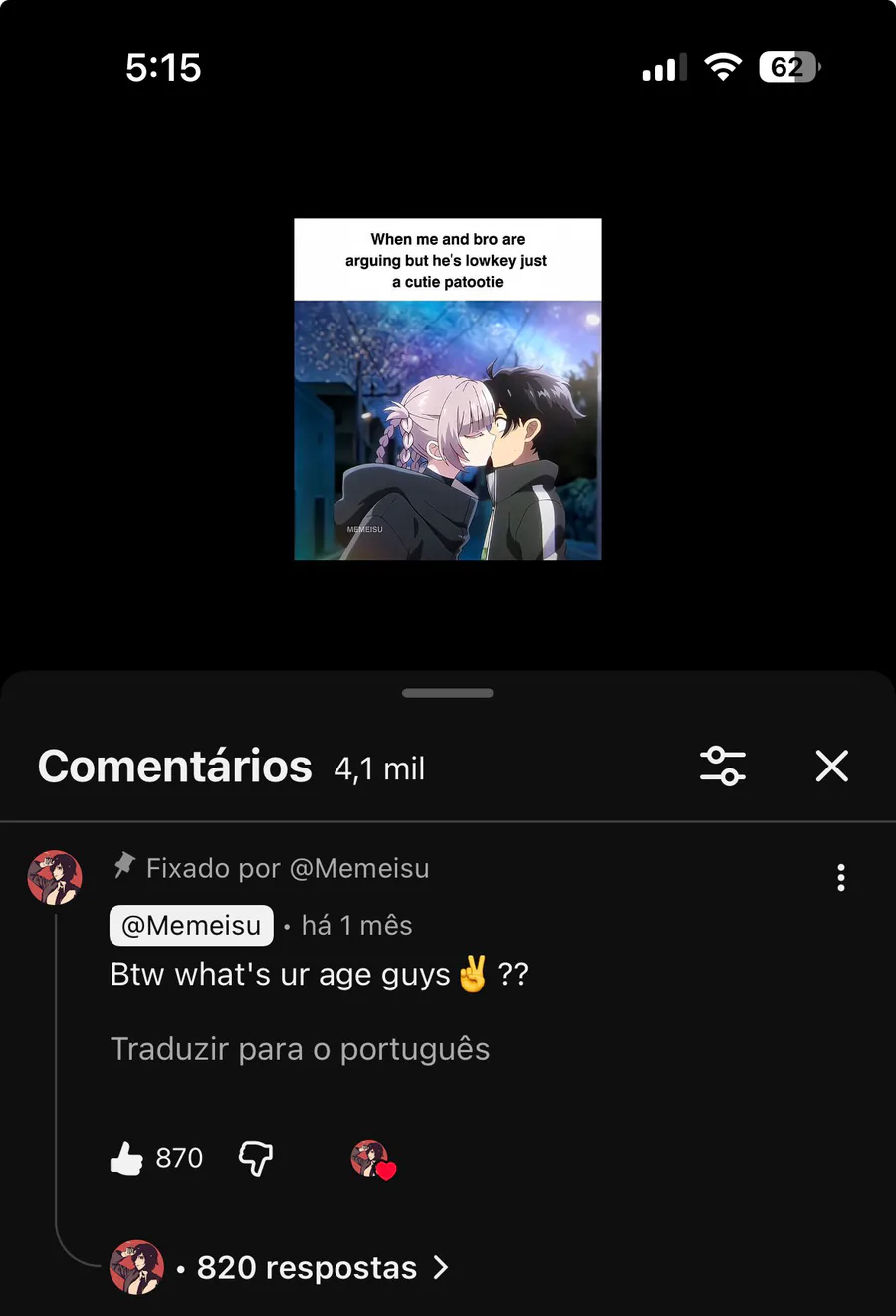The height and width of the screenshot is (1316, 896).
Task: Open comment sort and filter options
Action: [x=723, y=767]
